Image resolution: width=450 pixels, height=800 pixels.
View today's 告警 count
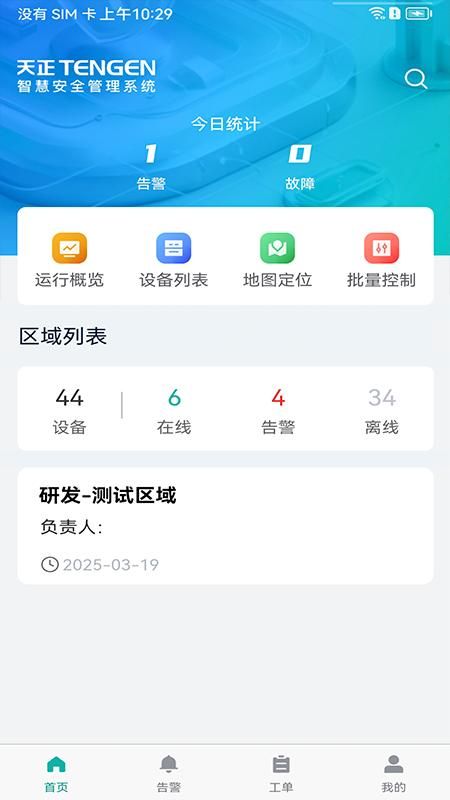(151, 167)
